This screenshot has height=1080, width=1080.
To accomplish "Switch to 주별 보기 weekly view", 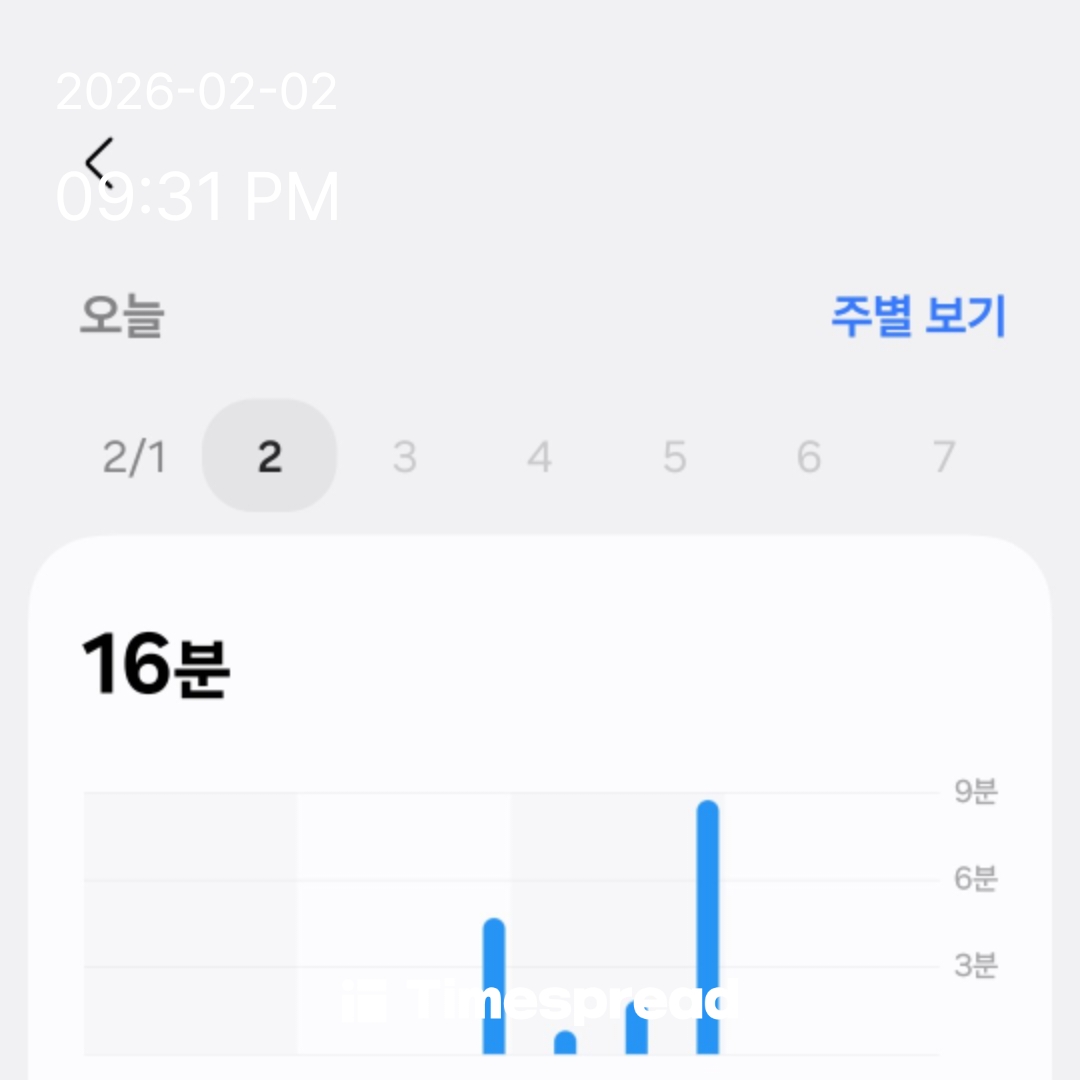I will 918,317.
